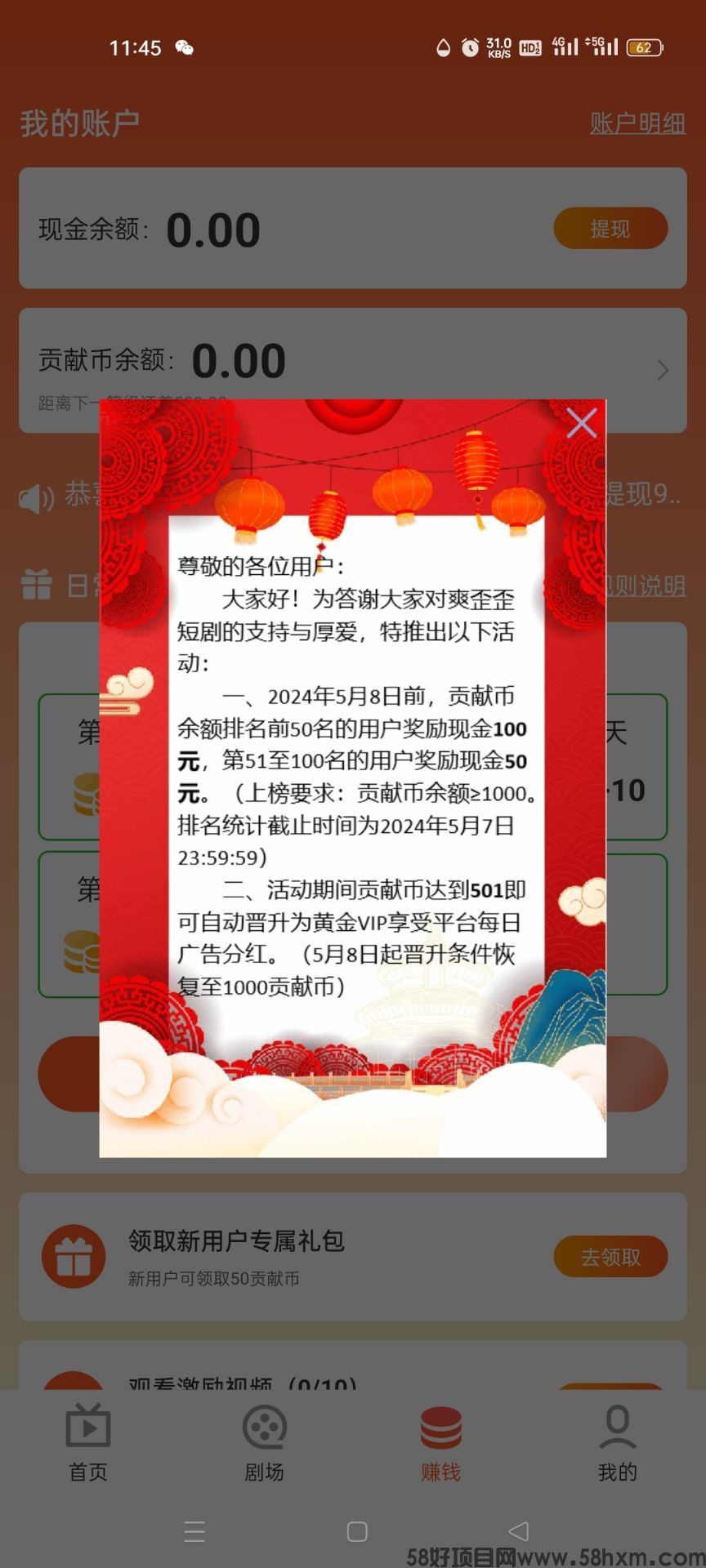Select the 赚钱 earn money tab

click(441, 1442)
